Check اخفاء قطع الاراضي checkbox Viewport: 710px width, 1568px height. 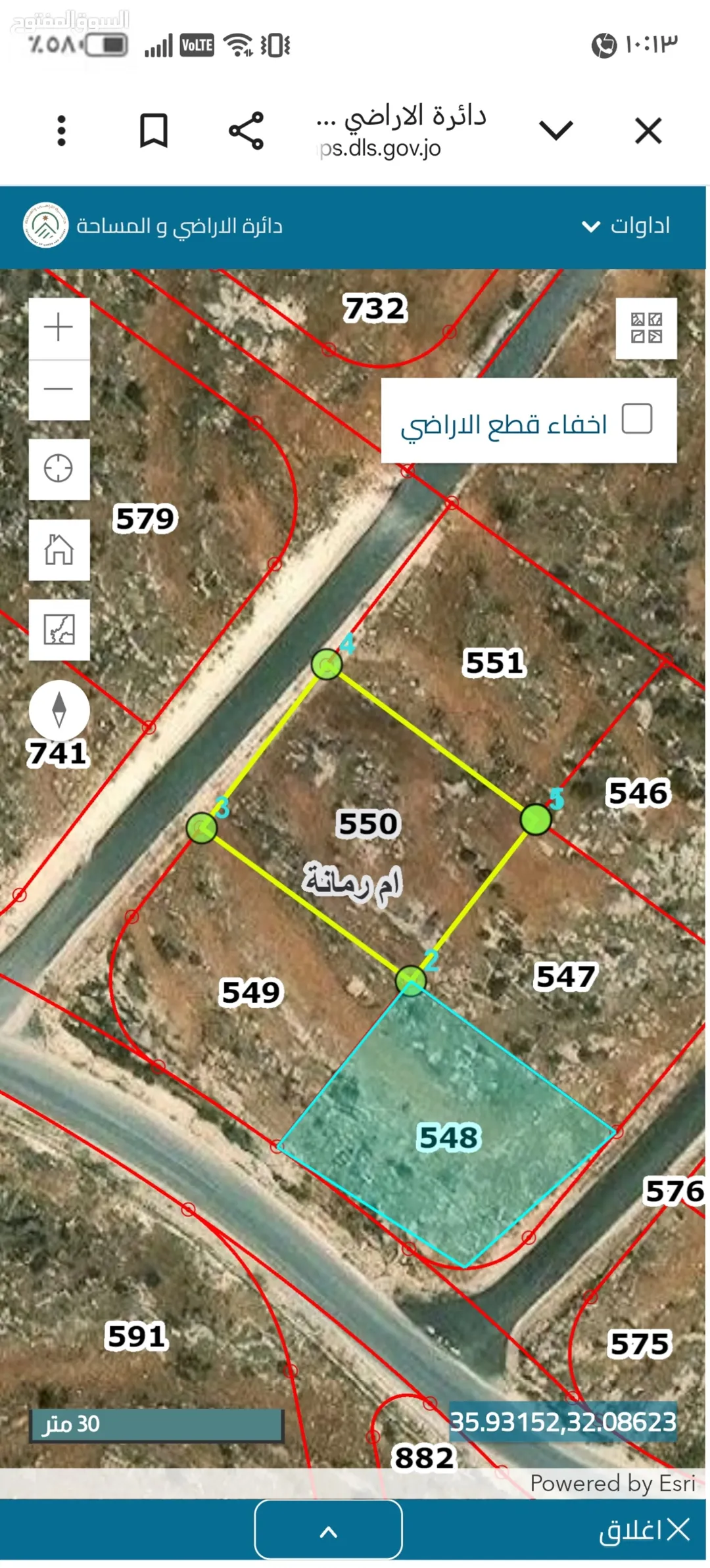tap(636, 419)
